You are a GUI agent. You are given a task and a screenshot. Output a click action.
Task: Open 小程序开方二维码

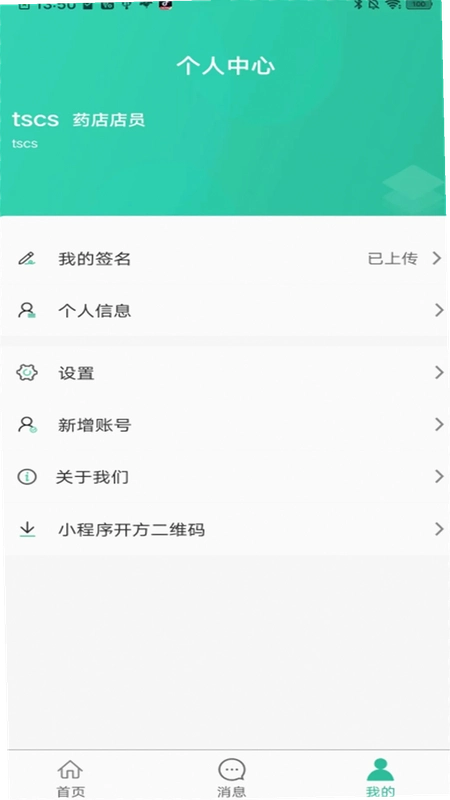(x=225, y=529)
